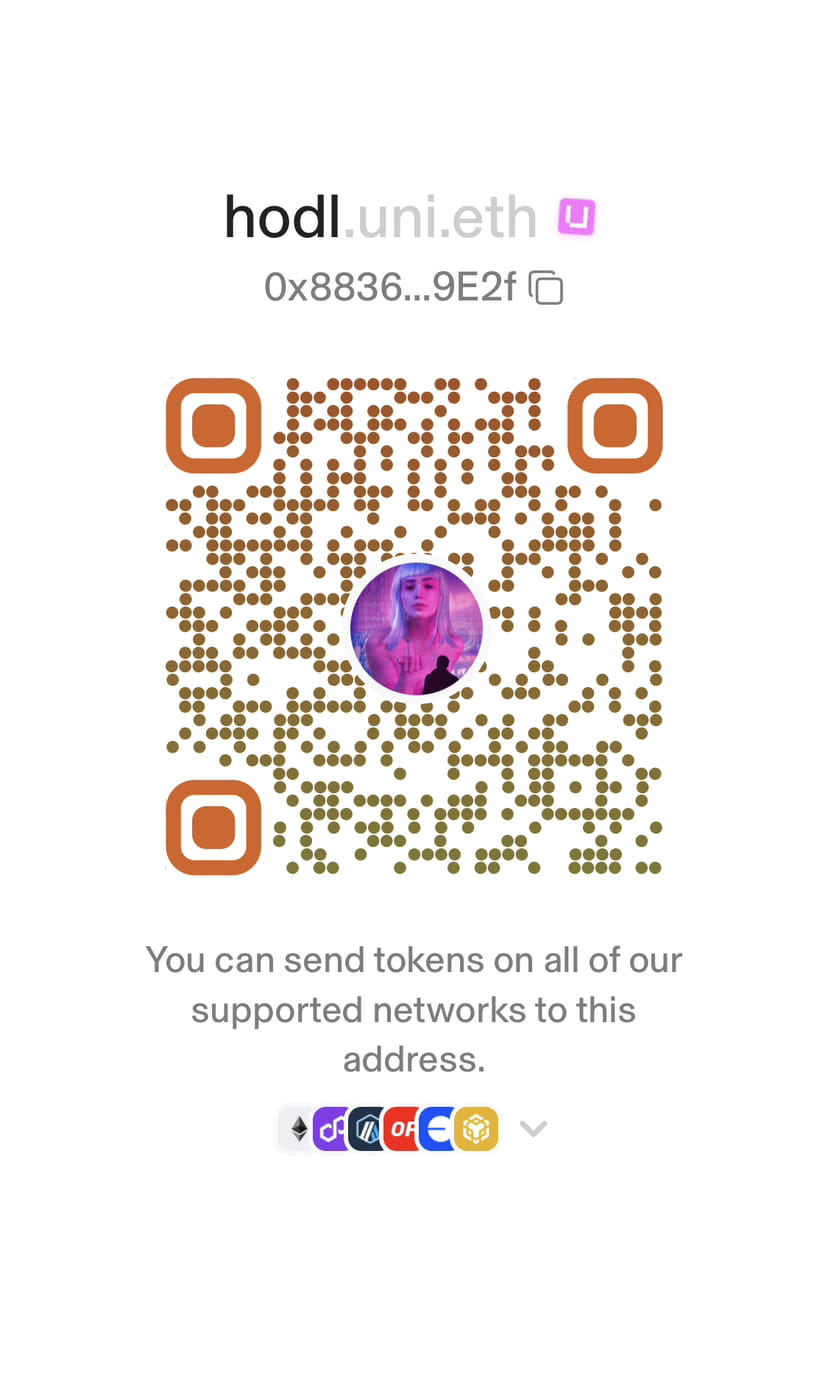Select the Ethereum network icon
The height and width of the screenshot is (1380, 828).
click(x=298, y=1128)
